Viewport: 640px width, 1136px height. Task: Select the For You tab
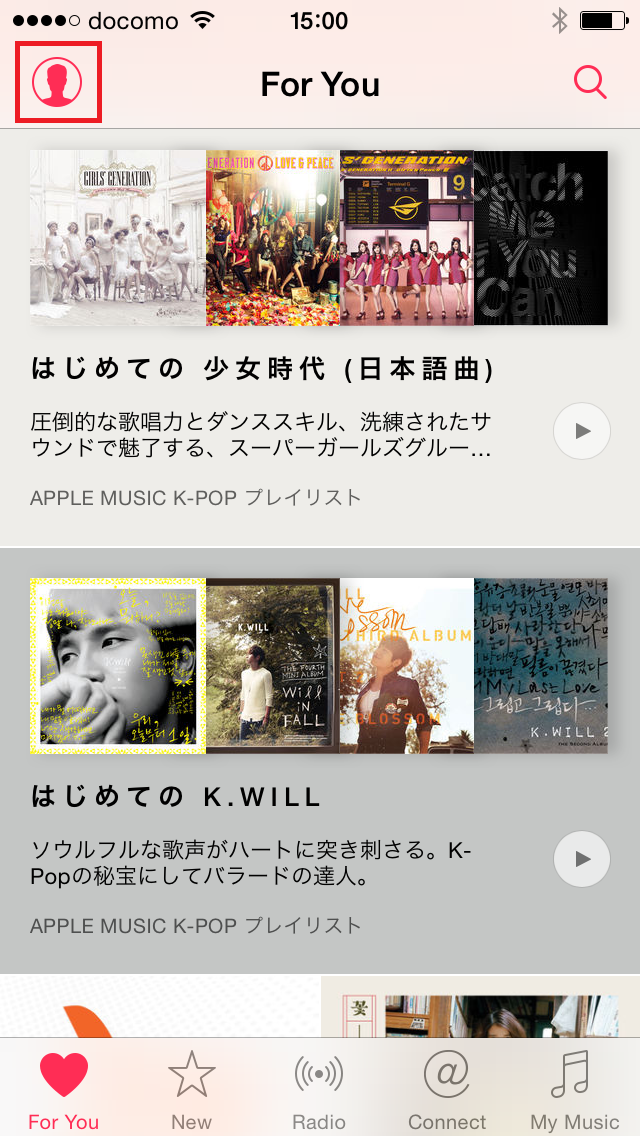coord(63,1090)
